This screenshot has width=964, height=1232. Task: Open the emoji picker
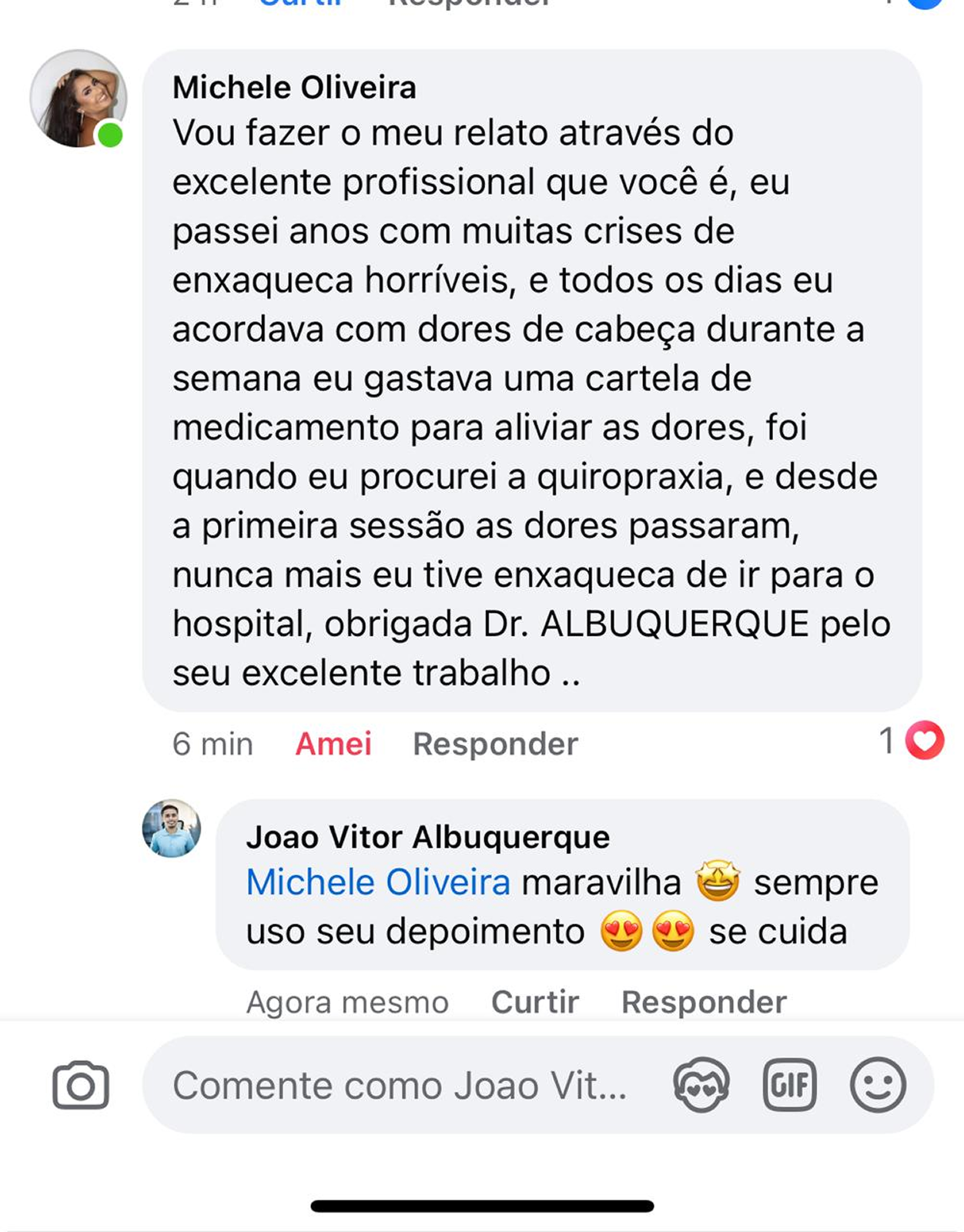click(x=877, y=1085)
